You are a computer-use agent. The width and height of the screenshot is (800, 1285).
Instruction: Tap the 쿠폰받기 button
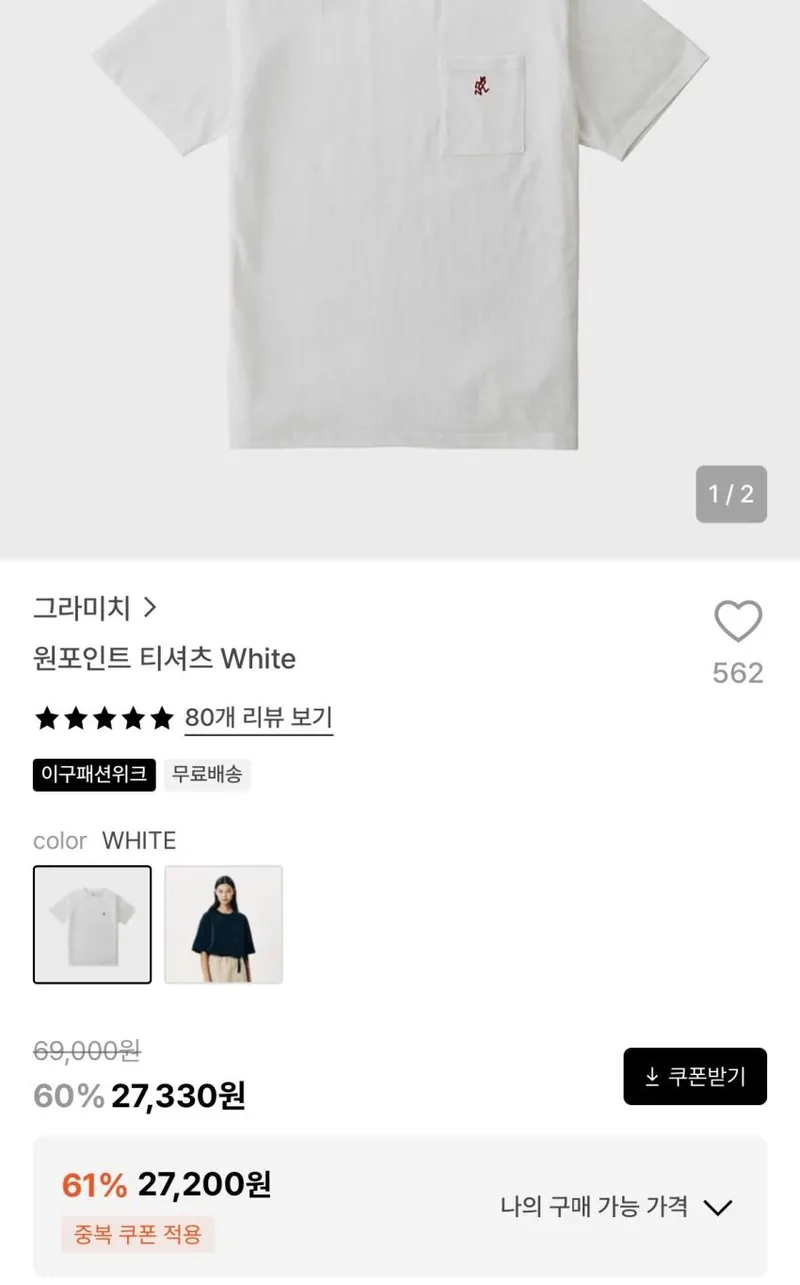click(x=695, y=1076)
